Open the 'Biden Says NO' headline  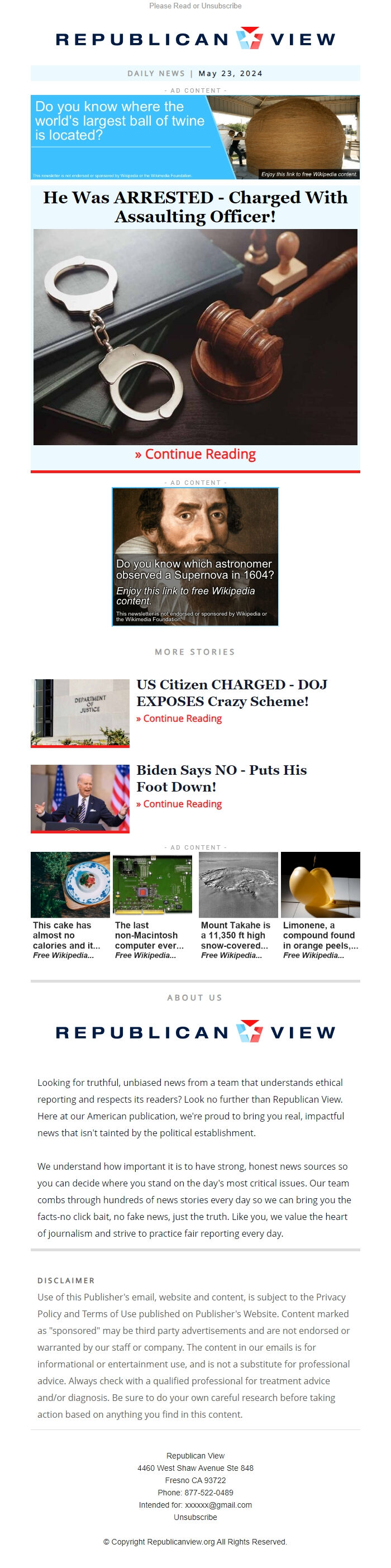222,778
